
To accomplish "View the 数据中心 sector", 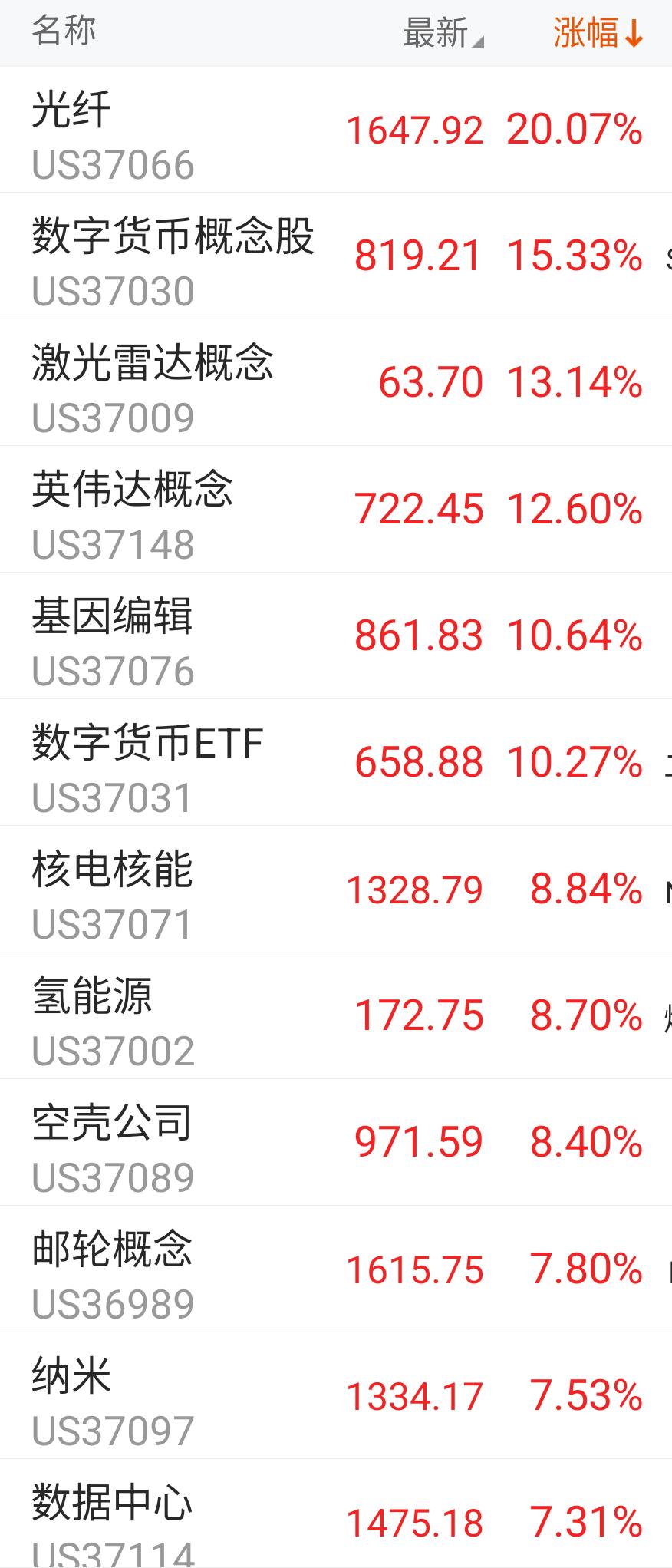I will [336, 1514].
